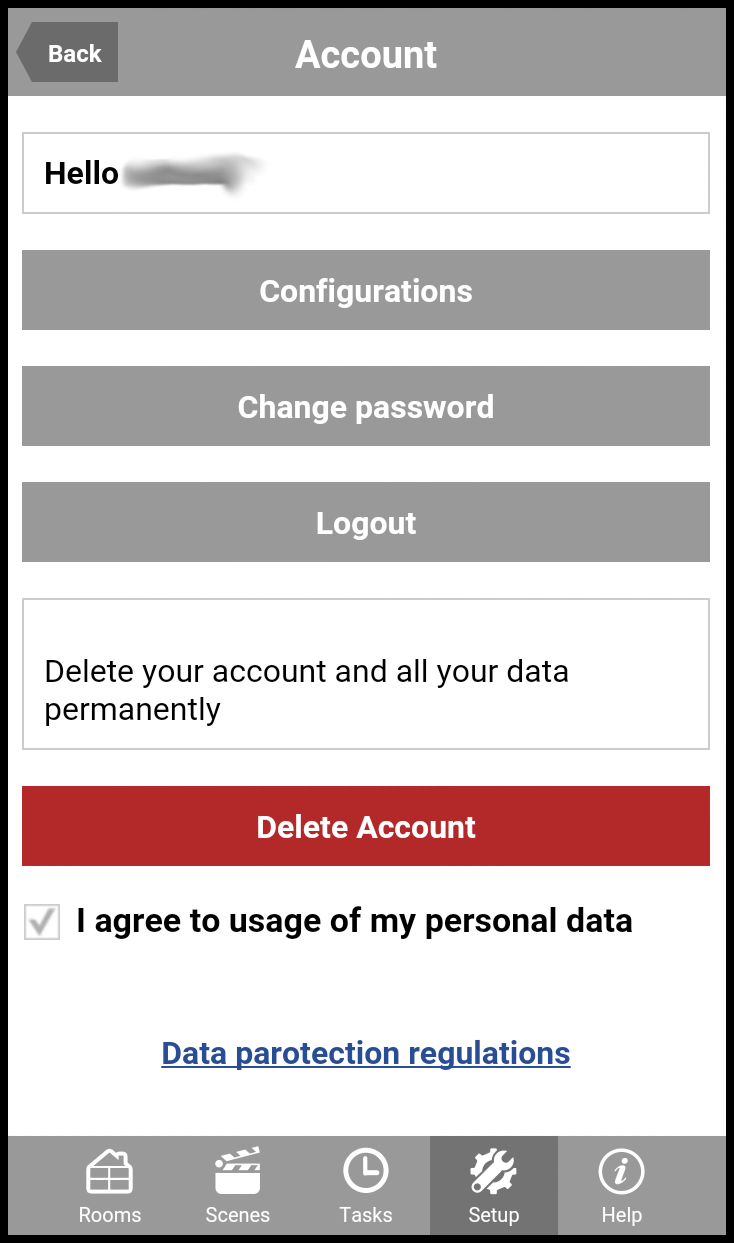The width and height of the screenshot is (734, 1243).
Task: Go to the Help tab
Action: tap(621, 1186)
